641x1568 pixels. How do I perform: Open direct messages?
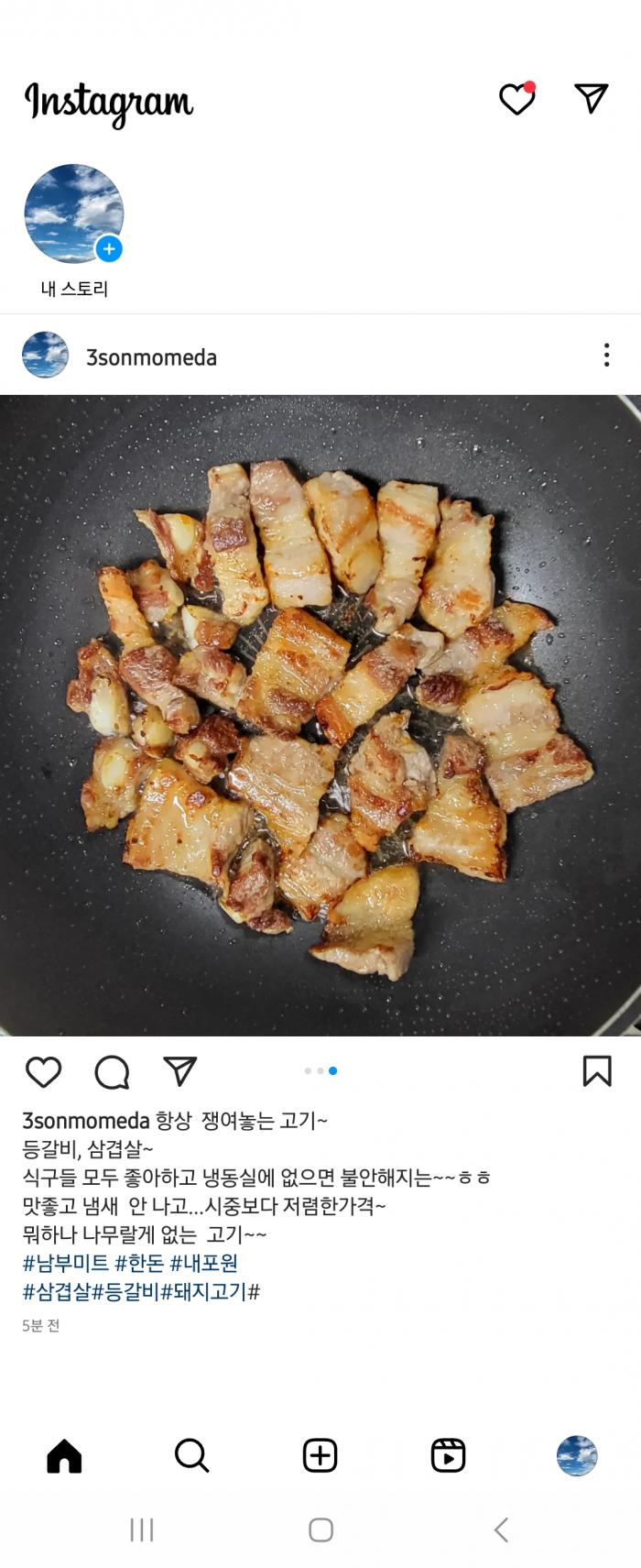(x=591, y=98)
